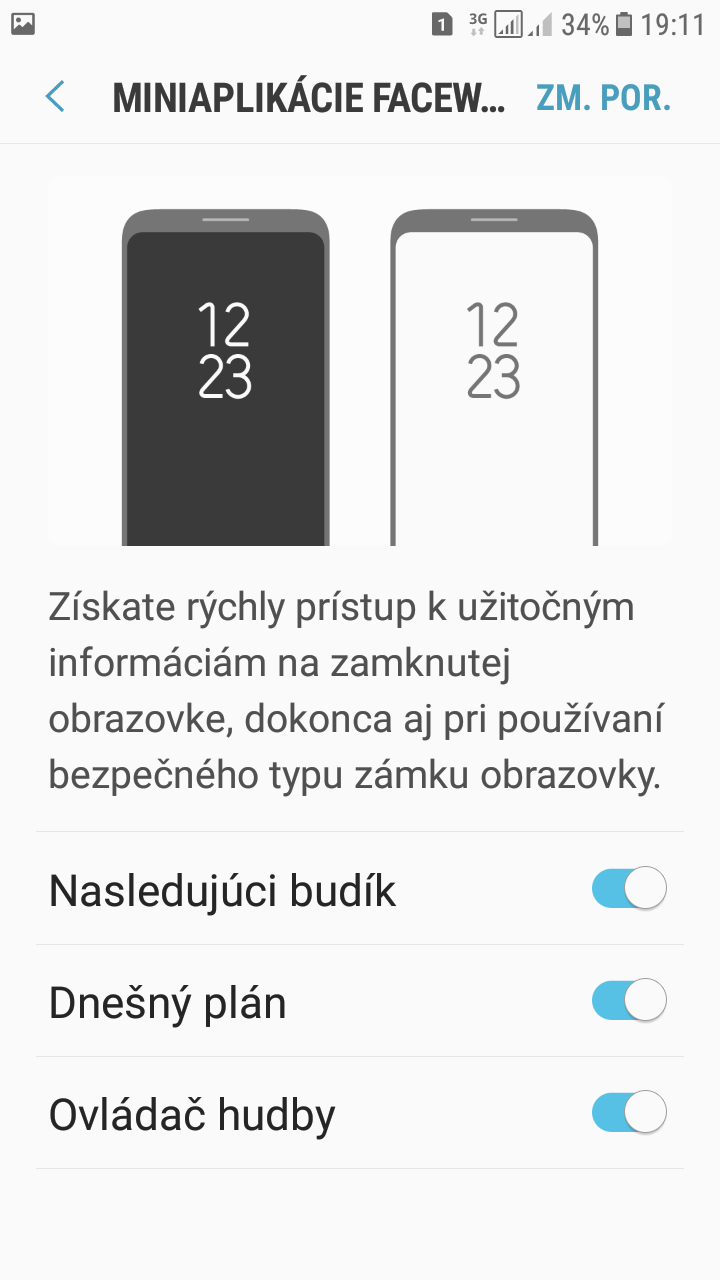Turn off the Nasledujúci budík switch
720x1280 pixels.
click(629, 888)
